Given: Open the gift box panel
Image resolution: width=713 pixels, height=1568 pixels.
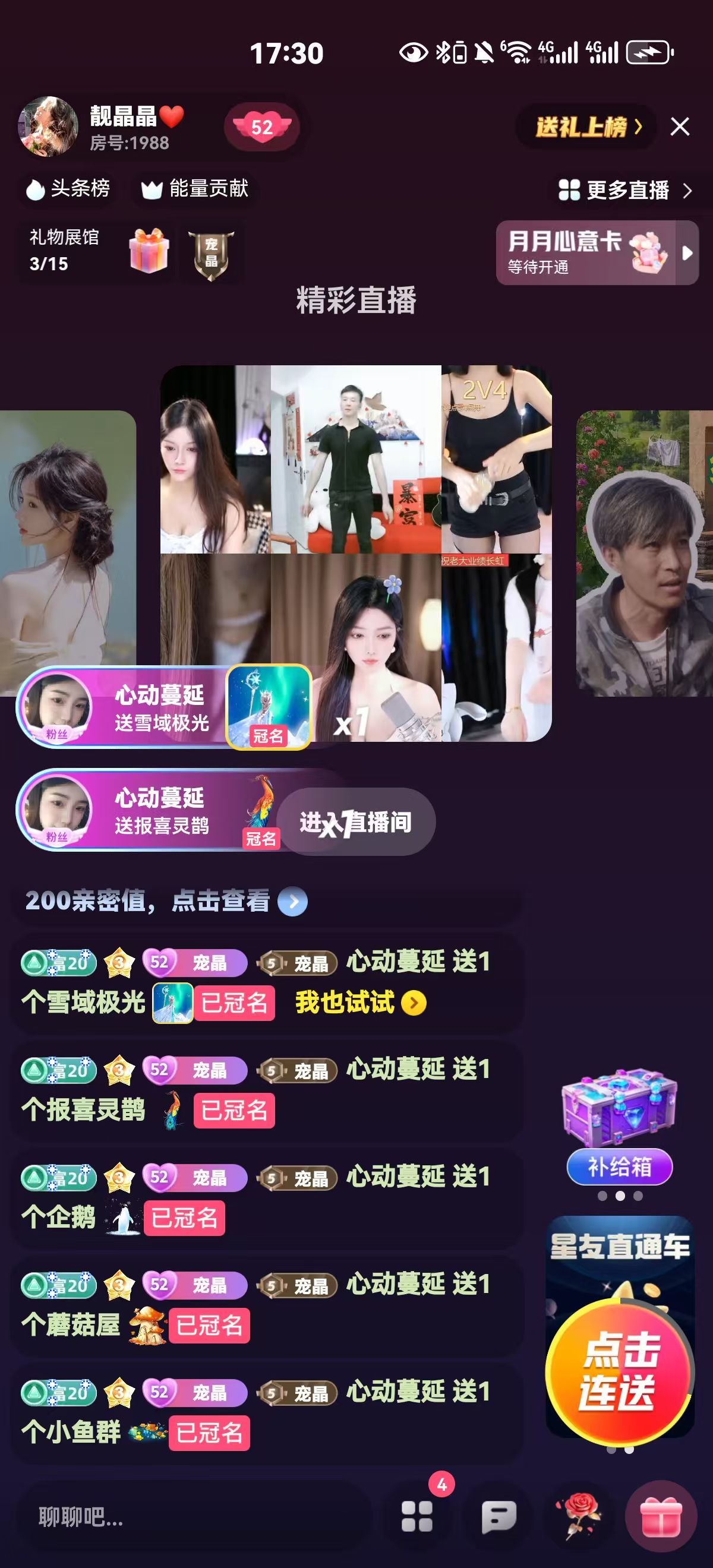Looking at the screenshot, I should point(661,1516).
